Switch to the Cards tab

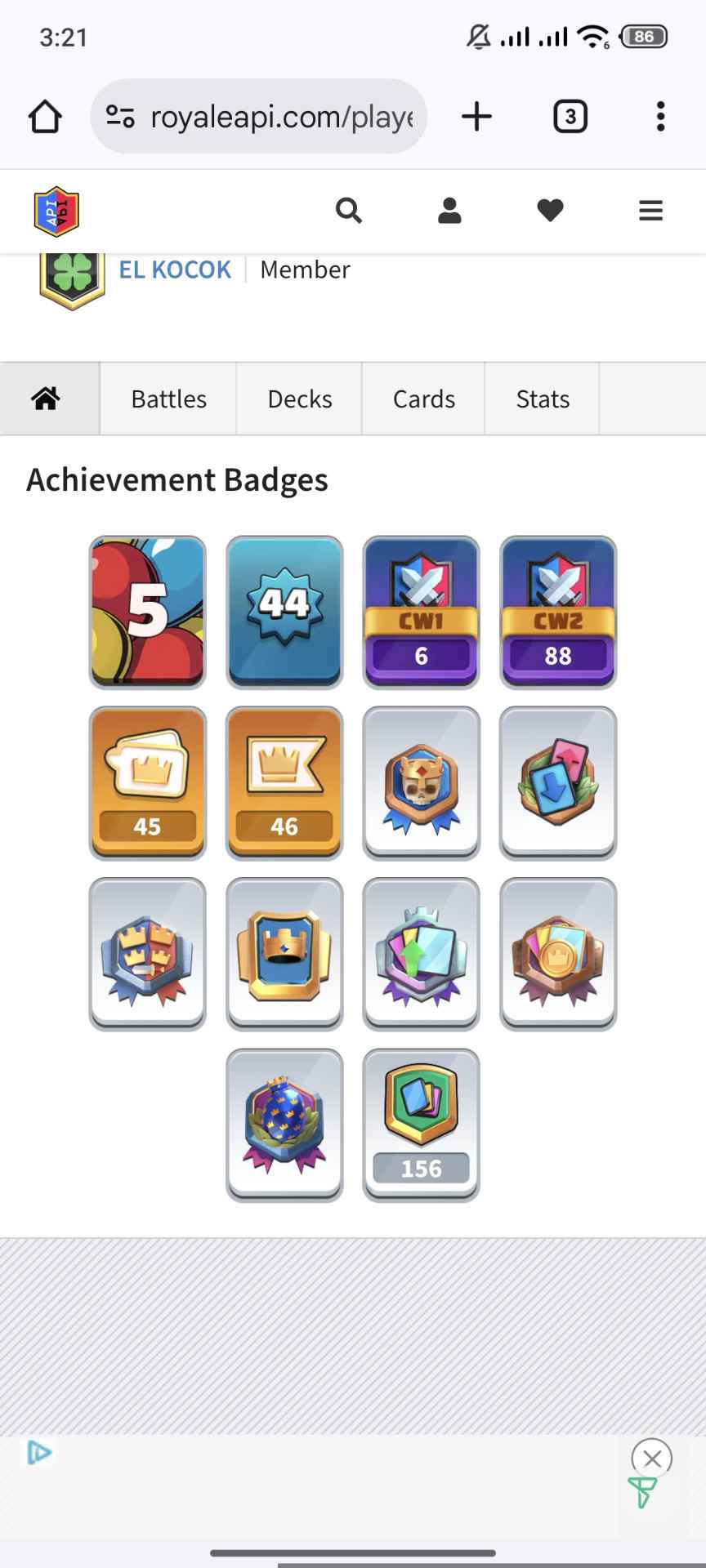(x=423, y=399)
